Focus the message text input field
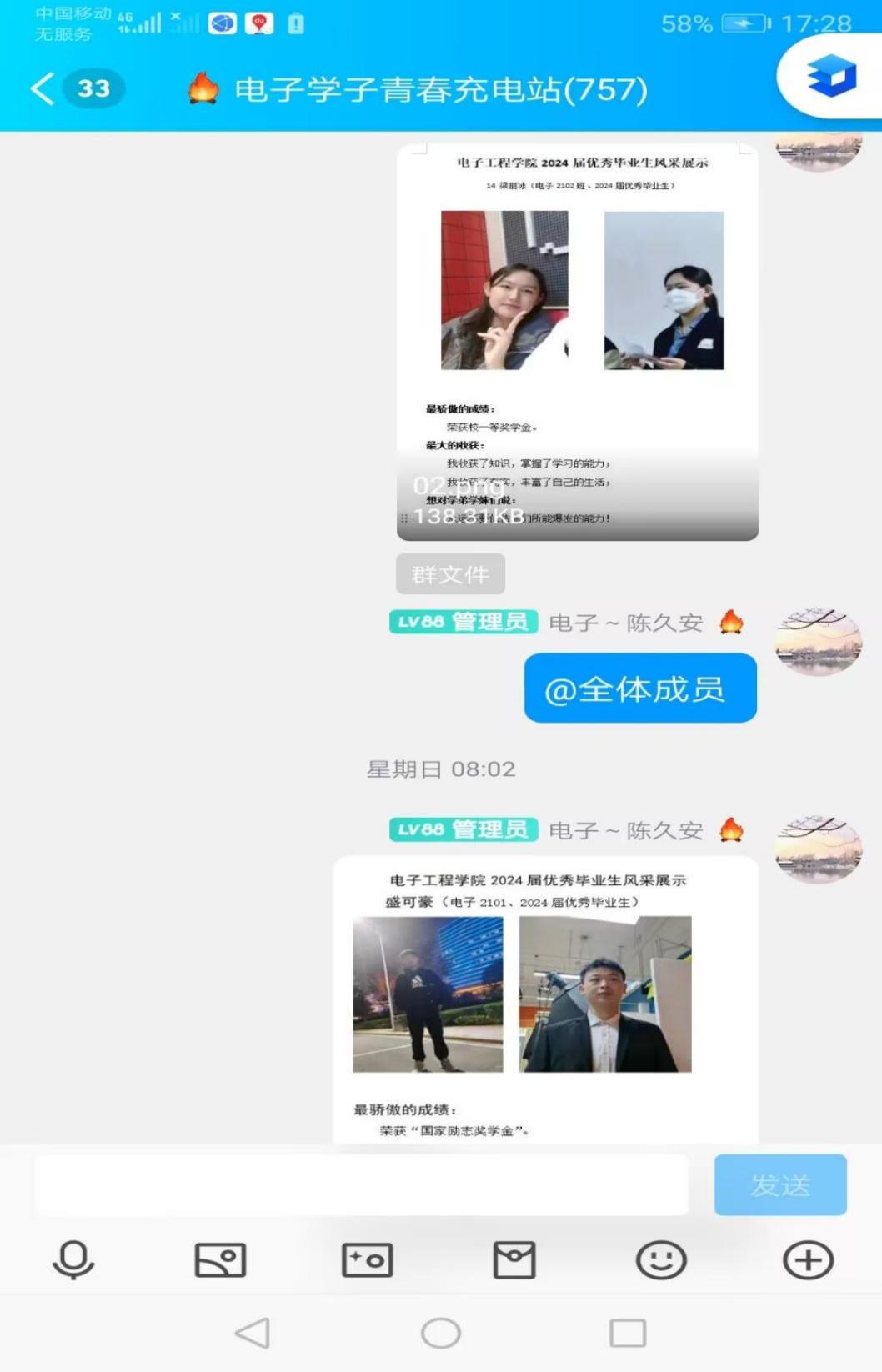 tap(361, 1184)
